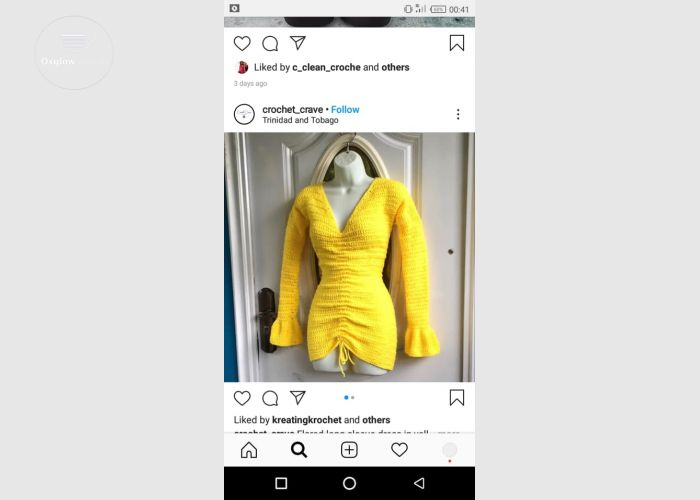Comment on the crochet_crave post

tap(270, 398)
